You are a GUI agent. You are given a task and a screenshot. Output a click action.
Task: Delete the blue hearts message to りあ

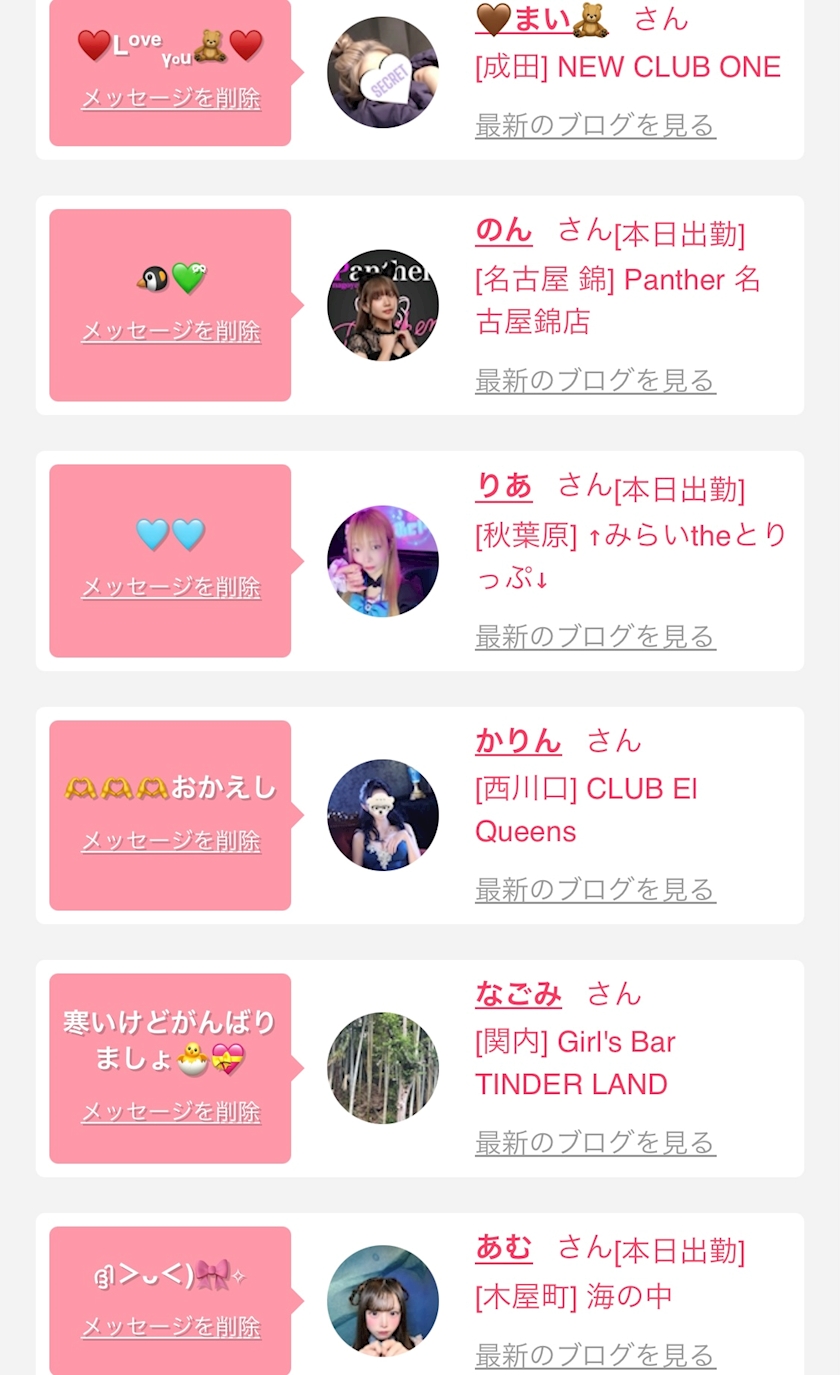click(x=171, y=587)
